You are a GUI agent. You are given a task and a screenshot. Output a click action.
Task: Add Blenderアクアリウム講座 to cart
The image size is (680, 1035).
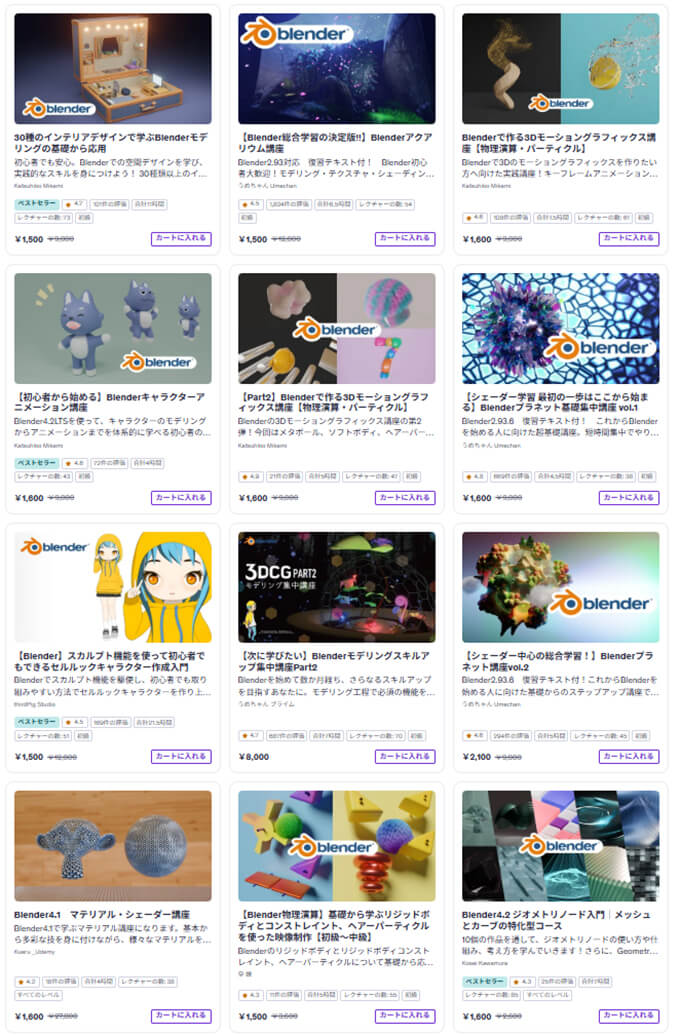point(405,238)
